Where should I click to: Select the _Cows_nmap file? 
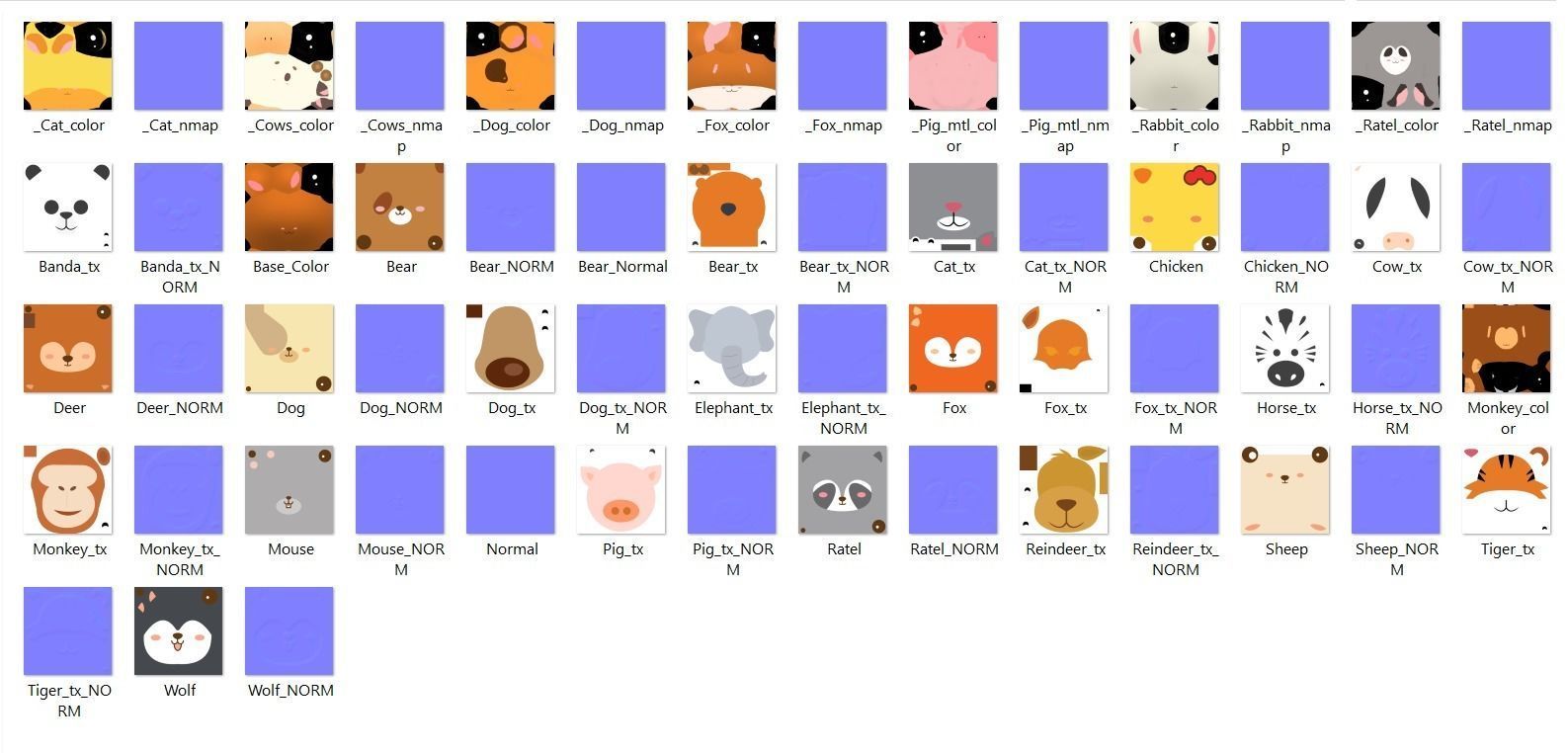(x=400, y=66)
